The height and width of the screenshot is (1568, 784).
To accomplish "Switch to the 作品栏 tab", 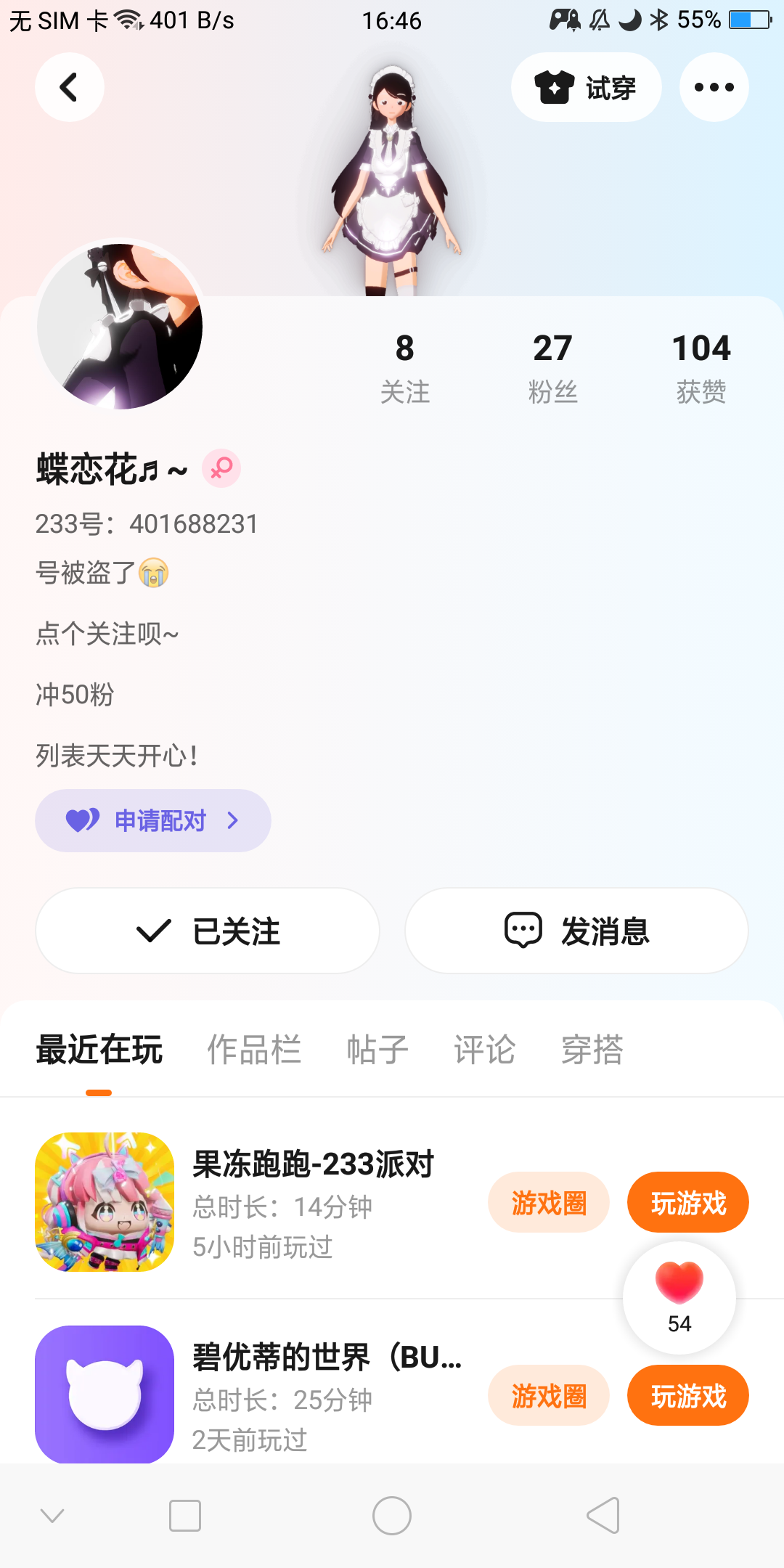I will 254,1050.
